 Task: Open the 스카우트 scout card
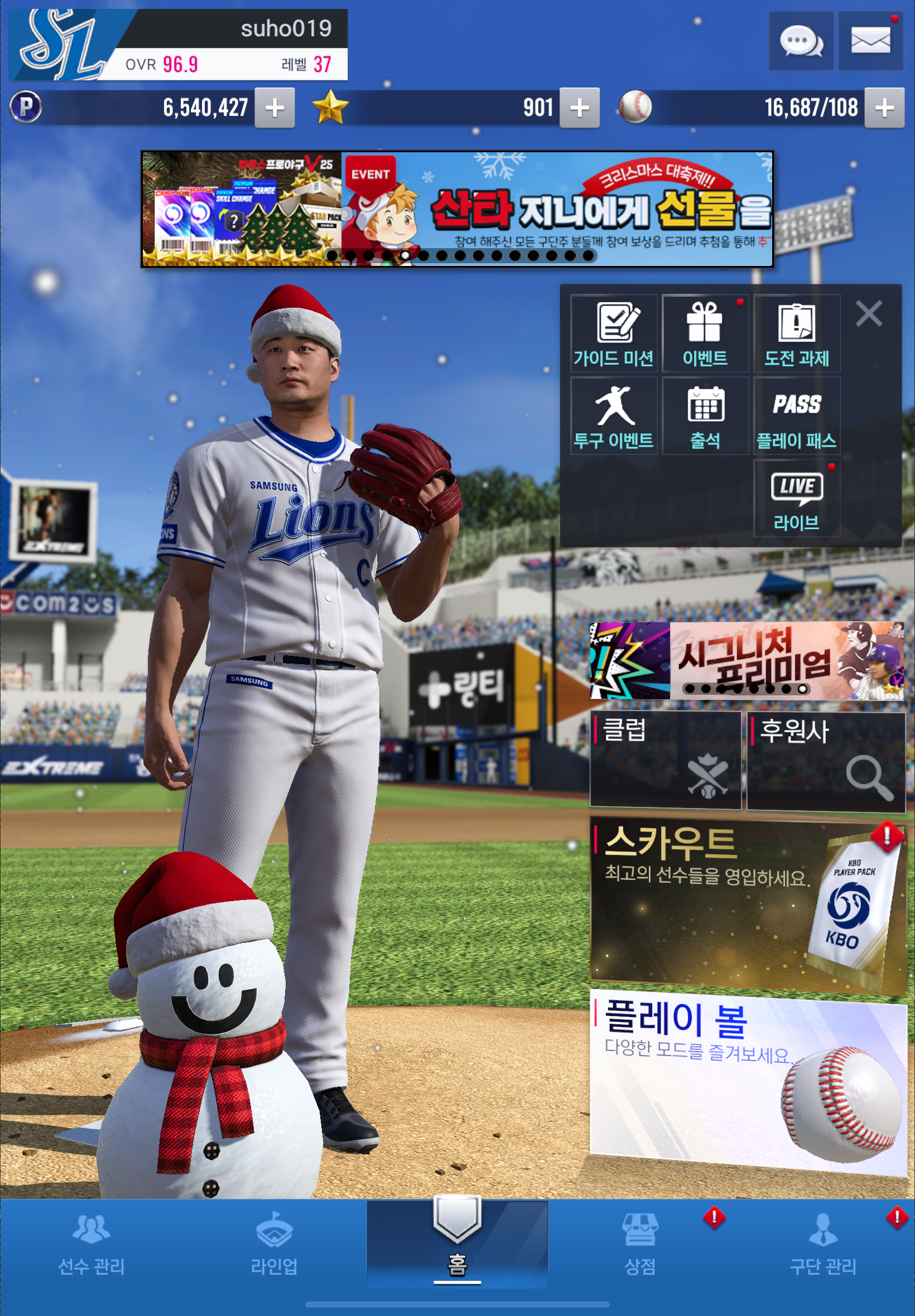pyautogui.click(x=747, y=905)
